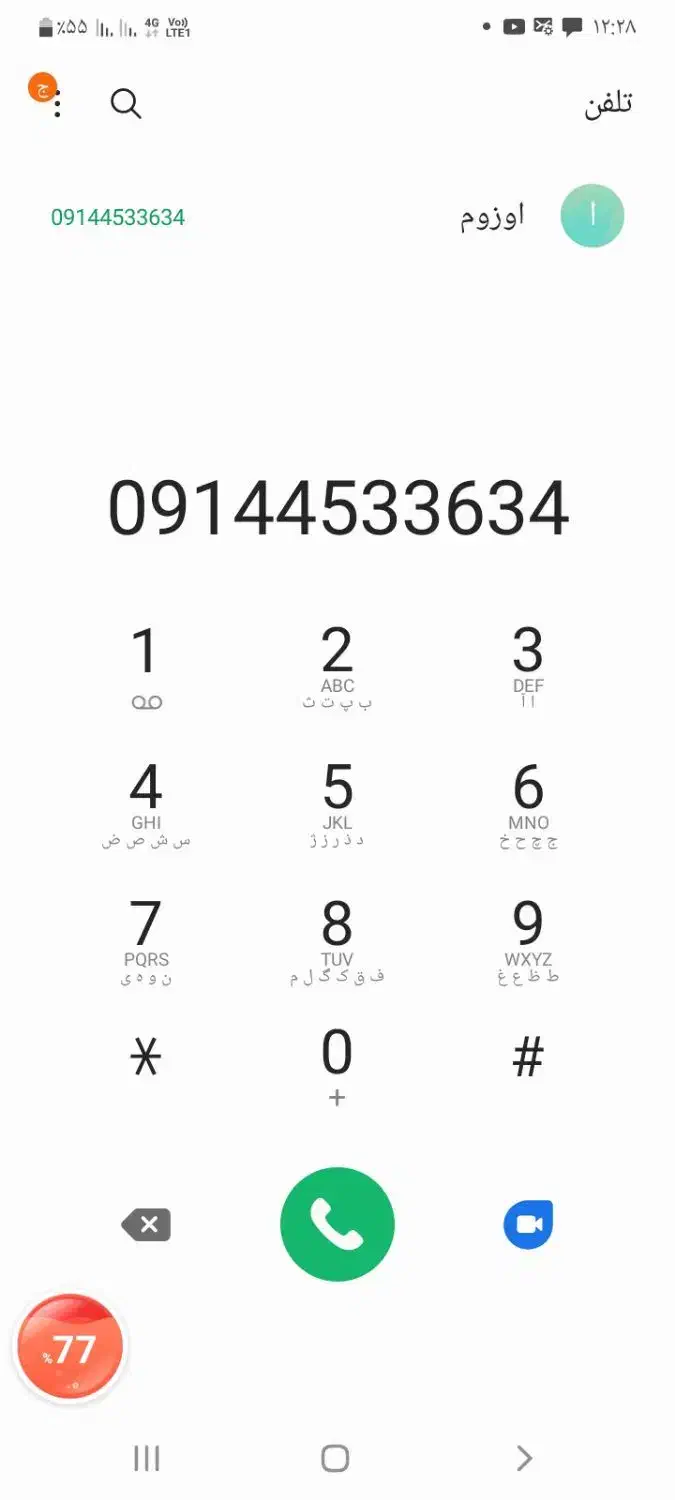This screenshot has height=1500, width=675.
Task: Enter the hash symbol
Action: coord(528,1058)
